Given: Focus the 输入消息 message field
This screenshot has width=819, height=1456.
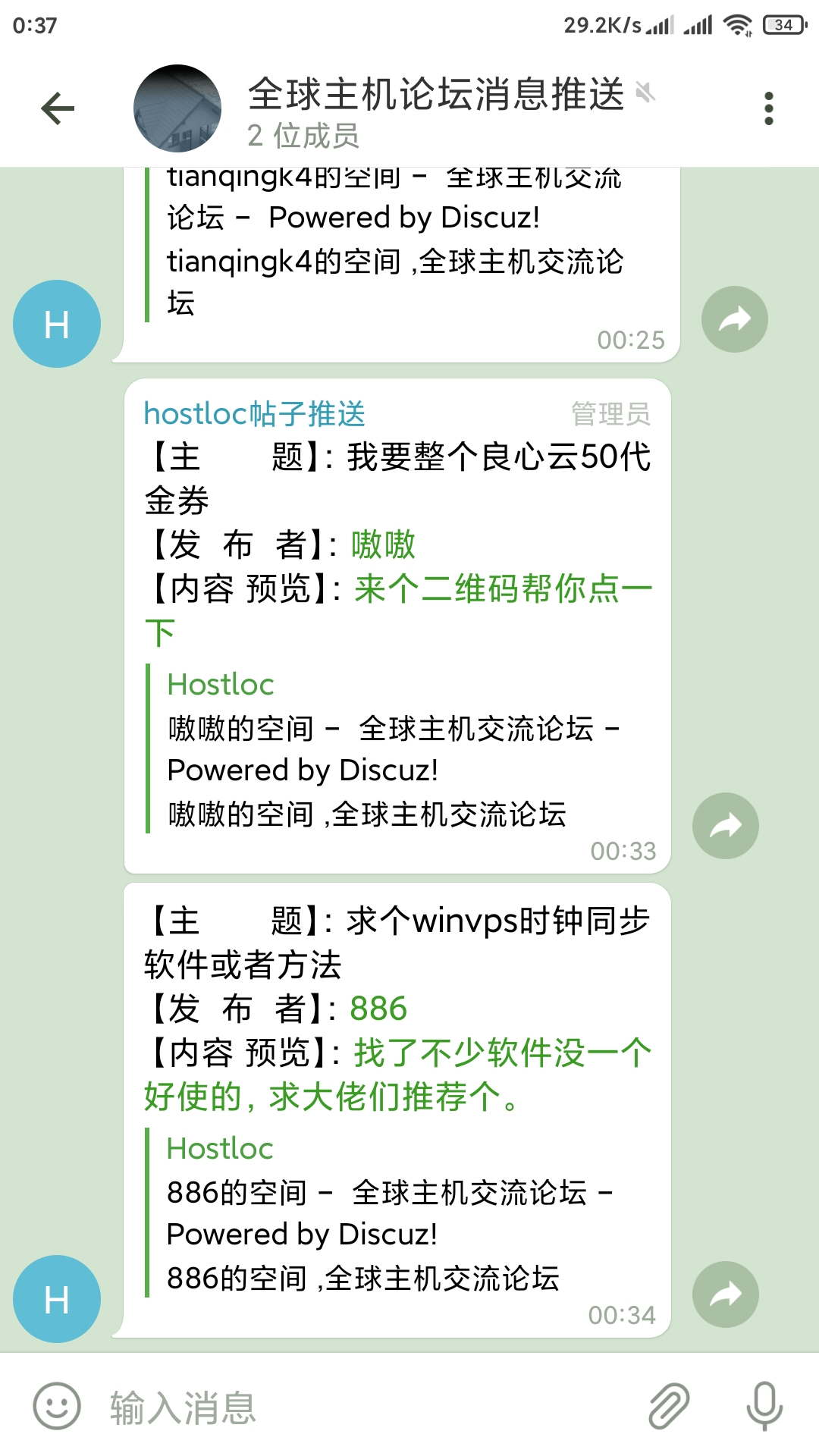Looking at the screenshot, I should (x=364, y=1407).
